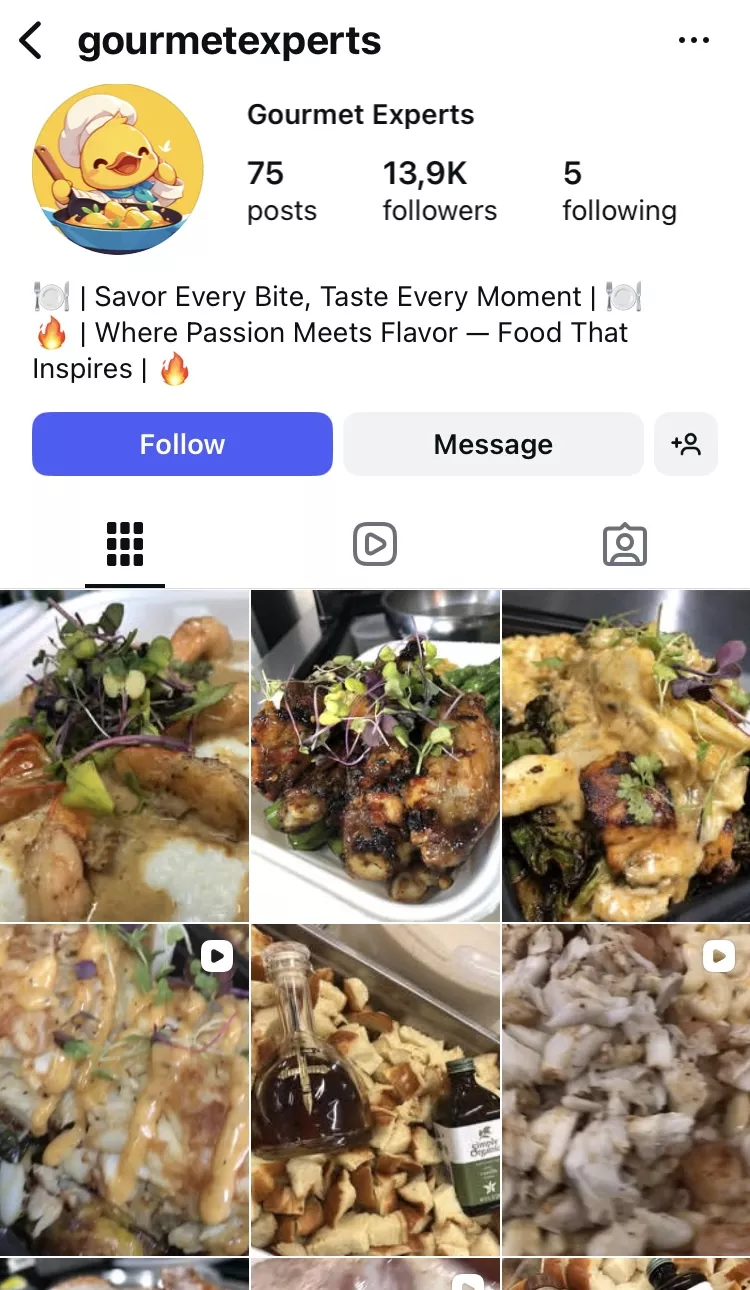Go back using the arrow icon
The image size is (750, 1290).
31,41
